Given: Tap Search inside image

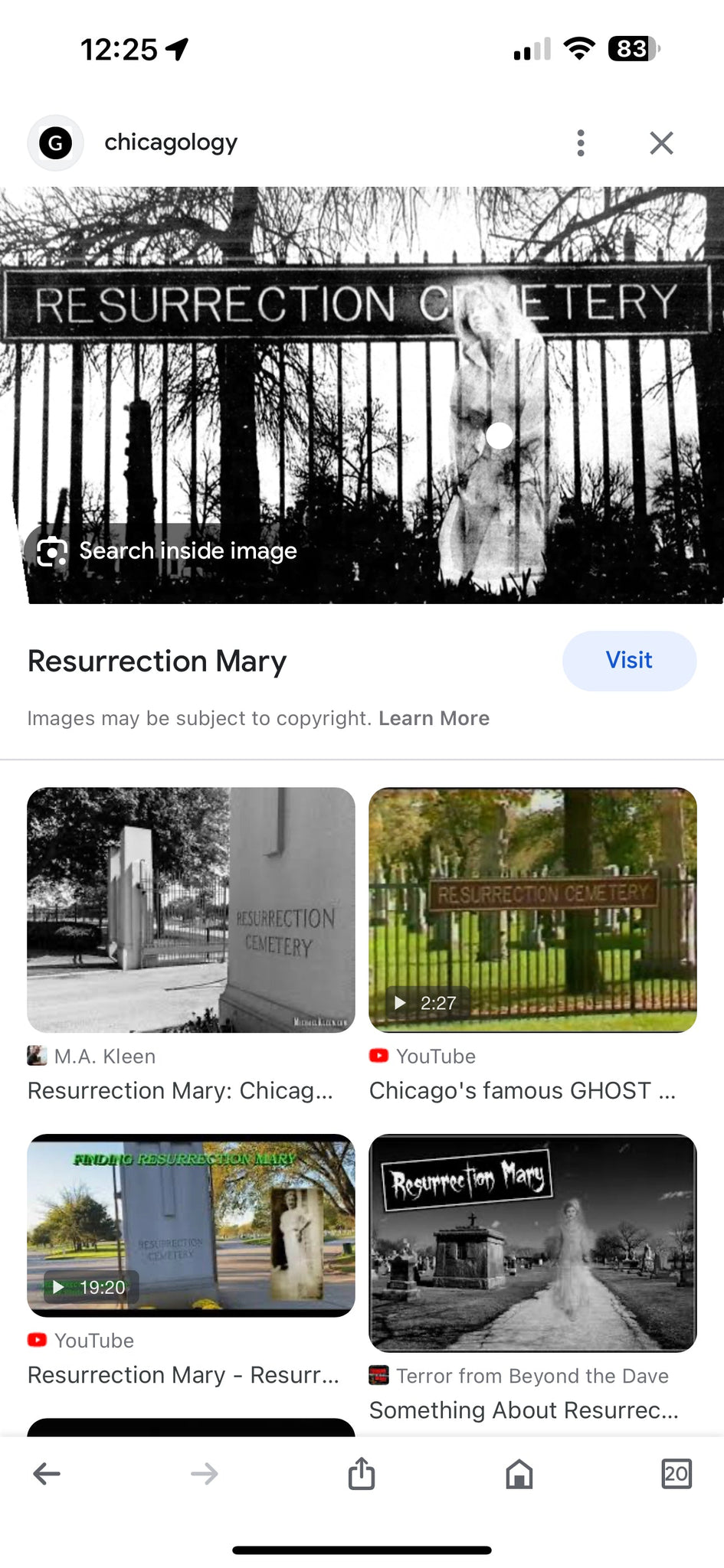Looking at the screenshot, I should (169, 551).
